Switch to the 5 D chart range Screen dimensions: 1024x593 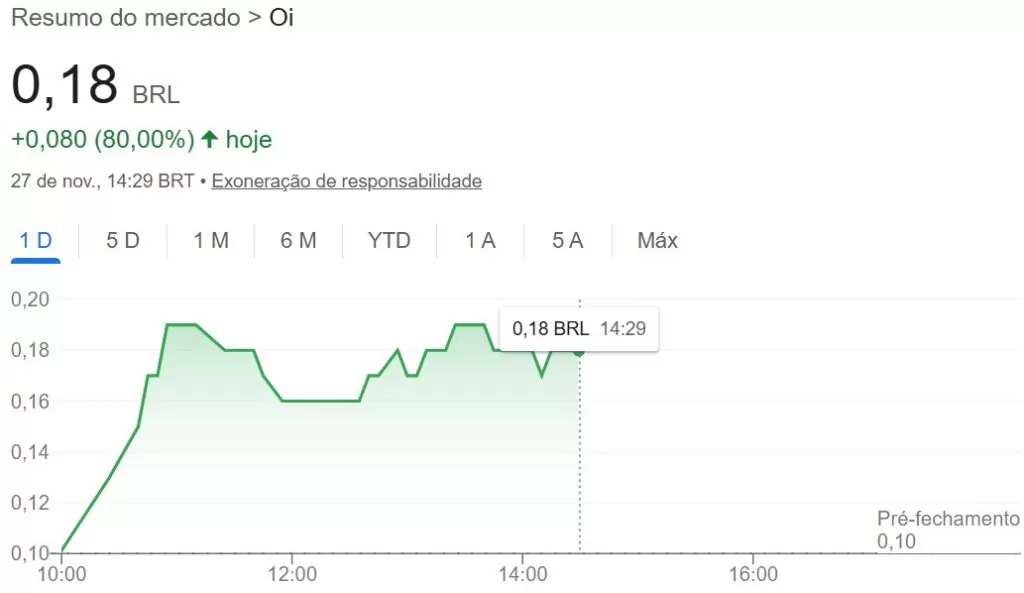pos(123,241)
